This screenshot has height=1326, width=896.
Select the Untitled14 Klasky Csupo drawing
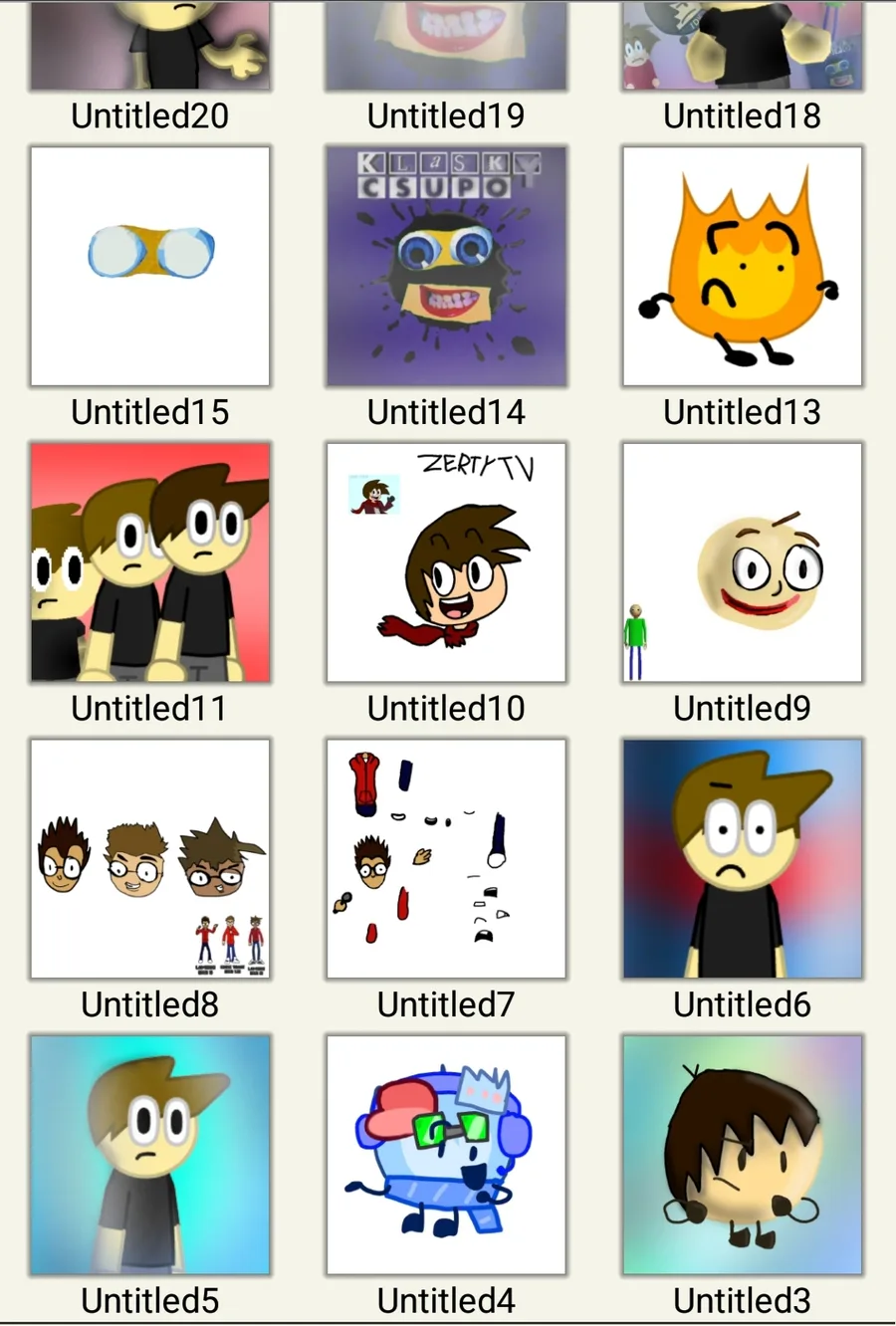point(446,266)
